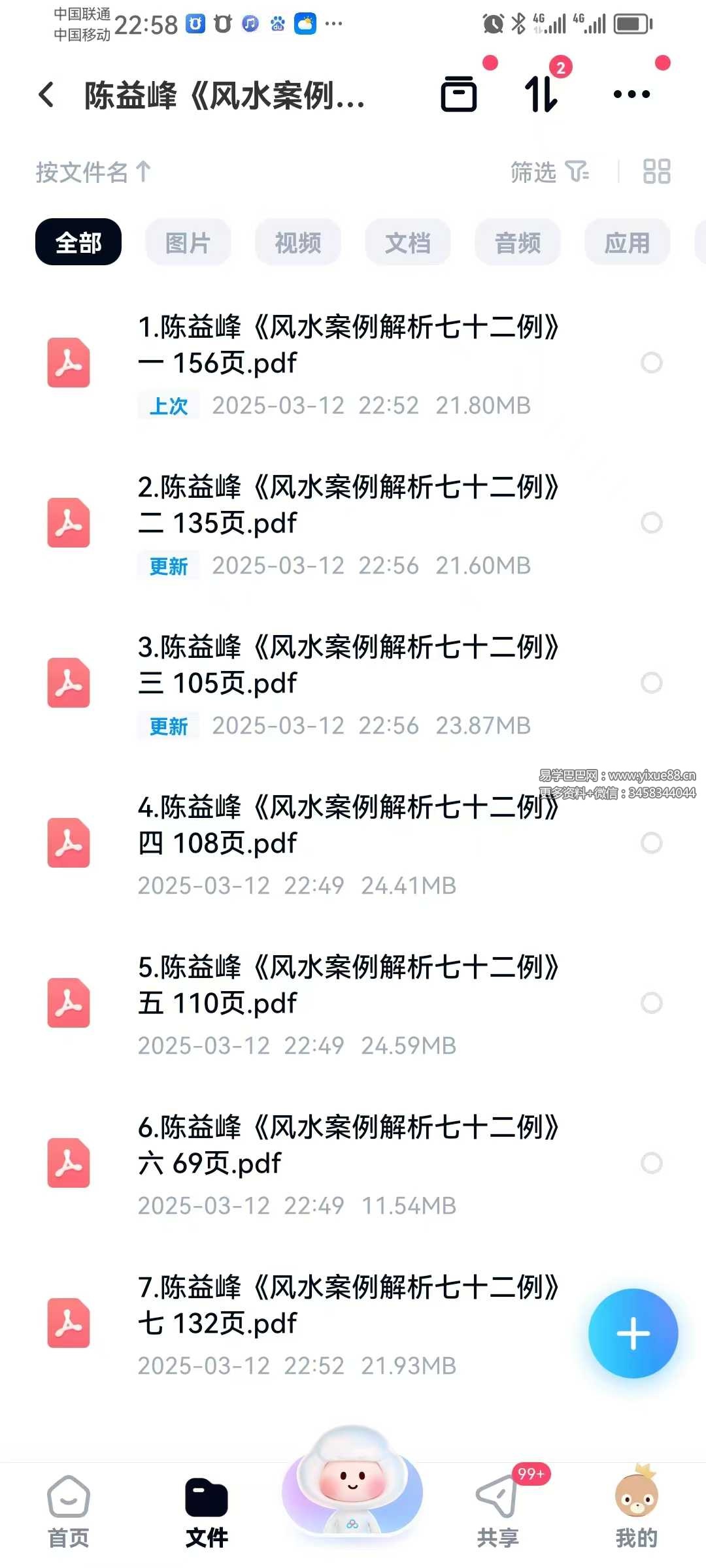This screenshot has width=706, height=1568.
Task: Select the 视频 filter chip
Action: (297, 242)
